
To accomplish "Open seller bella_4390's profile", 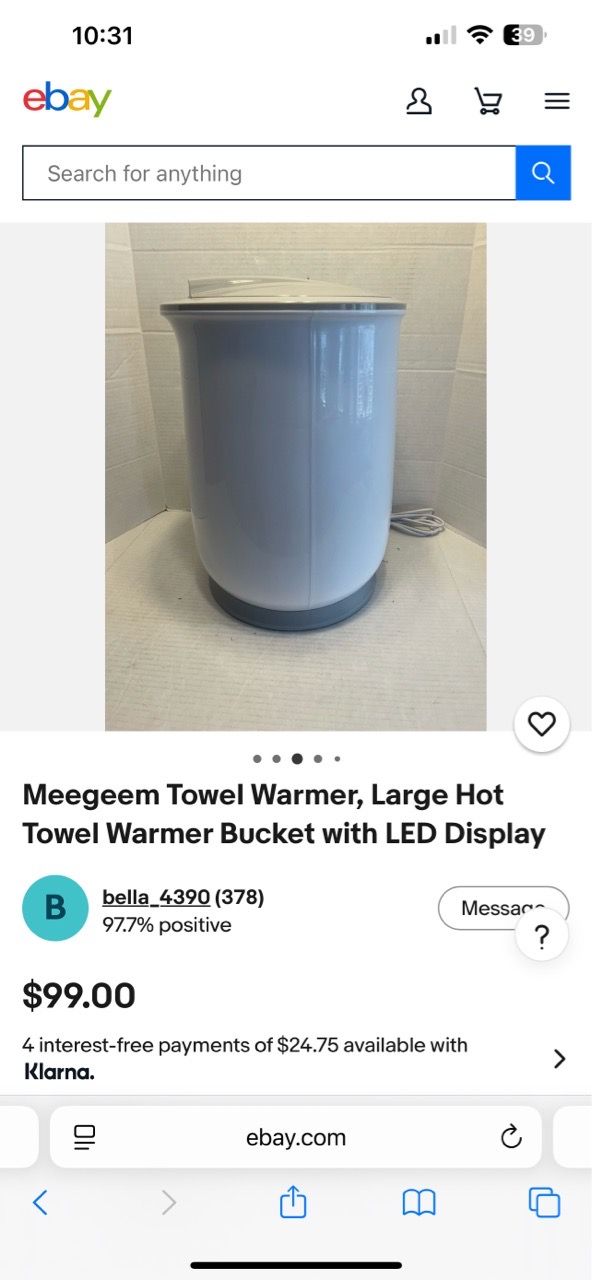I will pos(156,897).
